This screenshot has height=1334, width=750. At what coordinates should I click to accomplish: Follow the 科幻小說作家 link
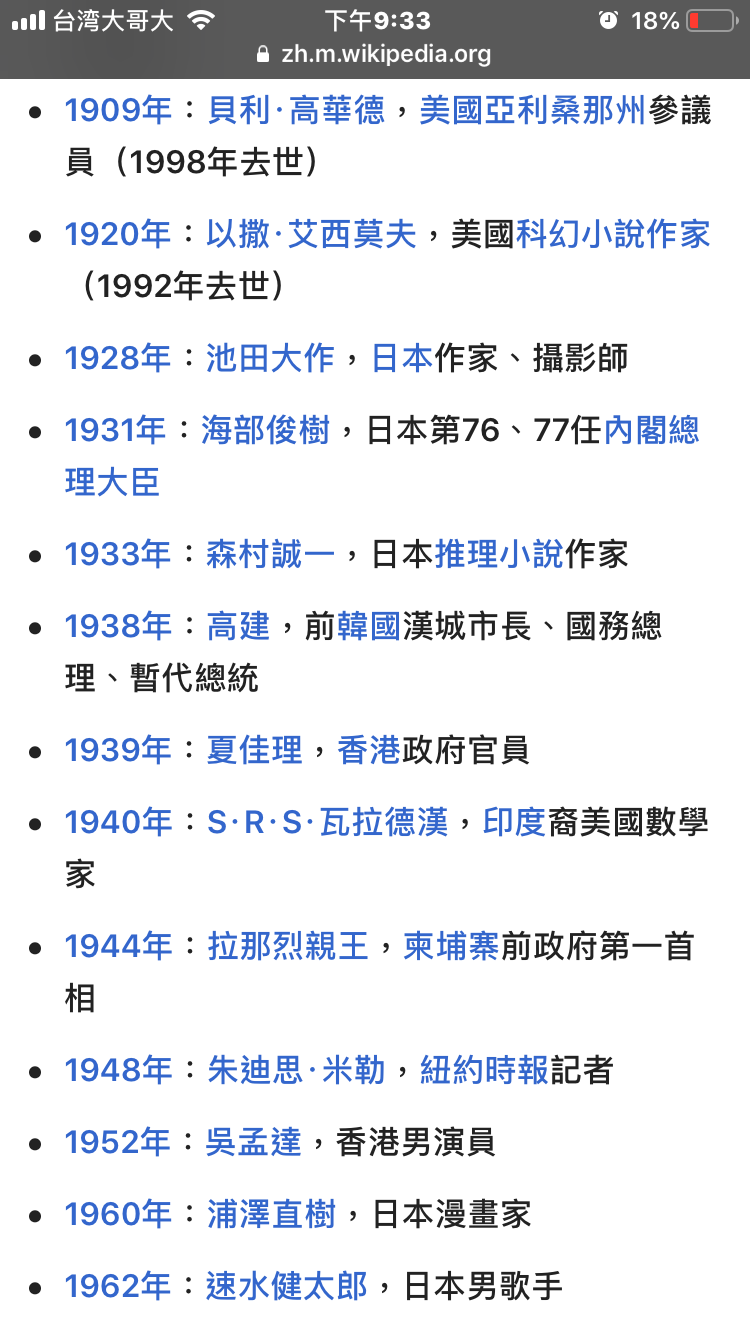[x=614, y=234]
